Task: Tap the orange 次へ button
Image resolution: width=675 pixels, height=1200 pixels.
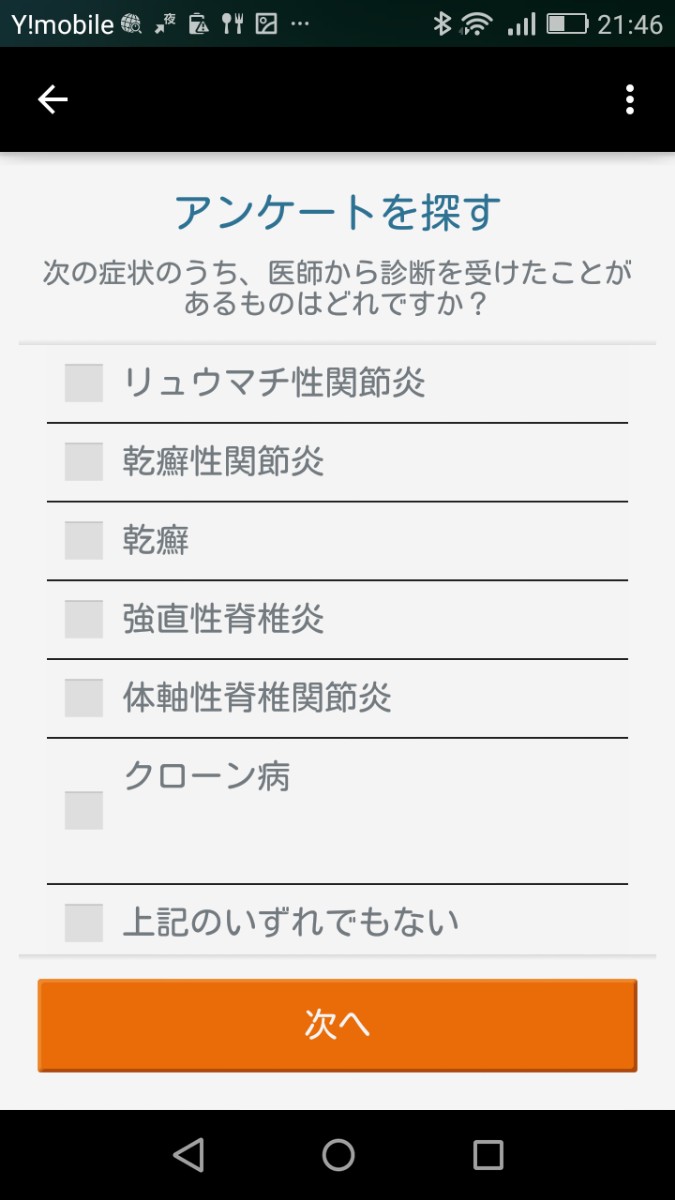Action: click(337, 1025)
